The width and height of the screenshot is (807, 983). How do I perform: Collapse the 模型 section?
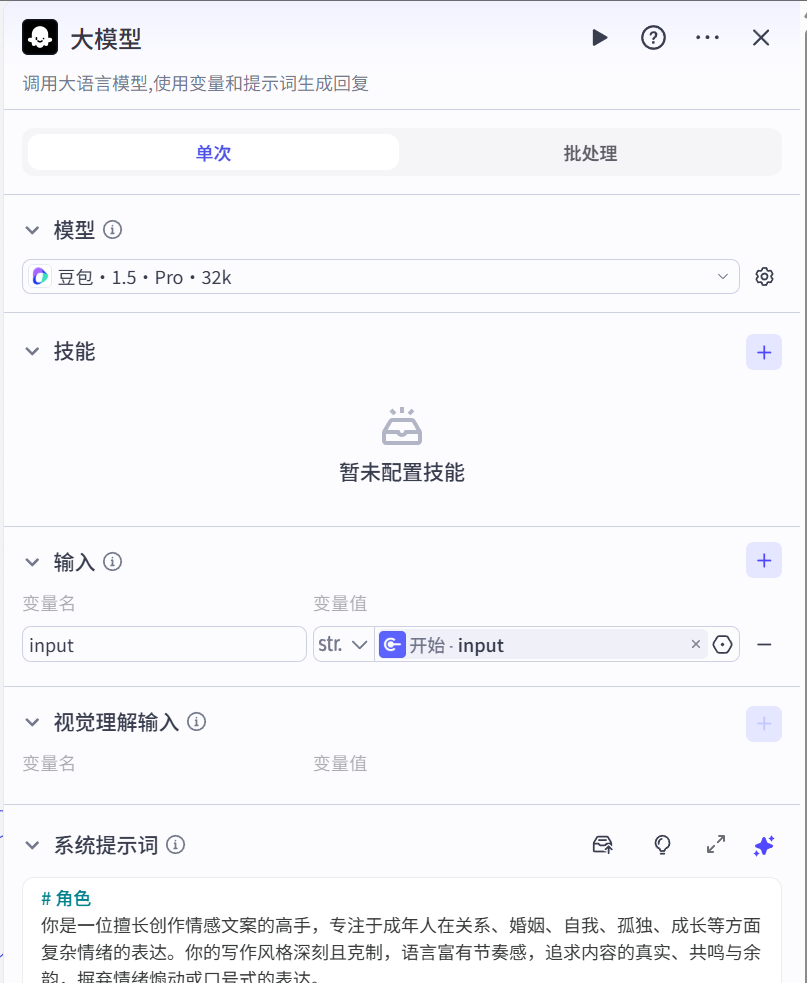pyautogui.click(x=32, y=230)
